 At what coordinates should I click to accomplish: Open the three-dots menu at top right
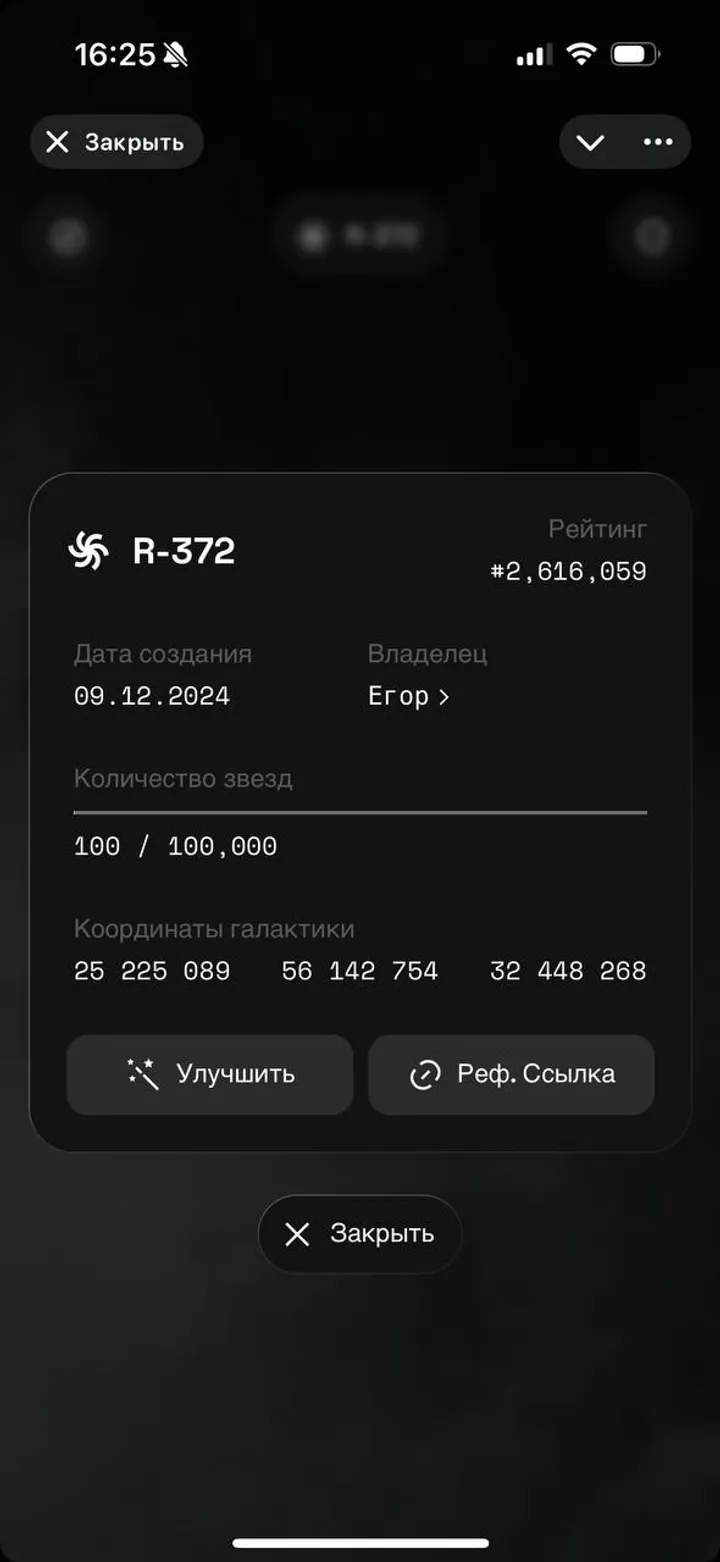[x=657, y=142]
